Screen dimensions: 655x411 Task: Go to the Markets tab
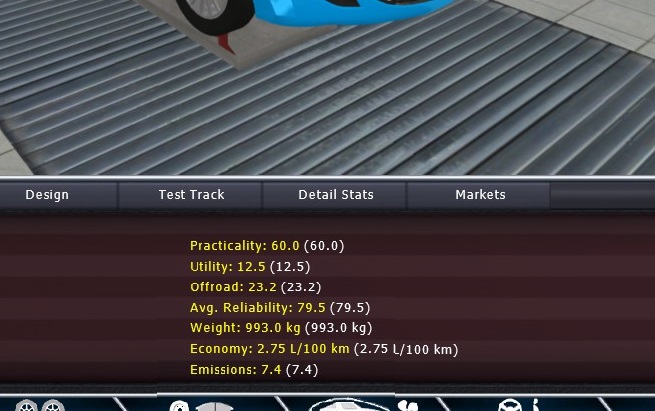(480, 195)
